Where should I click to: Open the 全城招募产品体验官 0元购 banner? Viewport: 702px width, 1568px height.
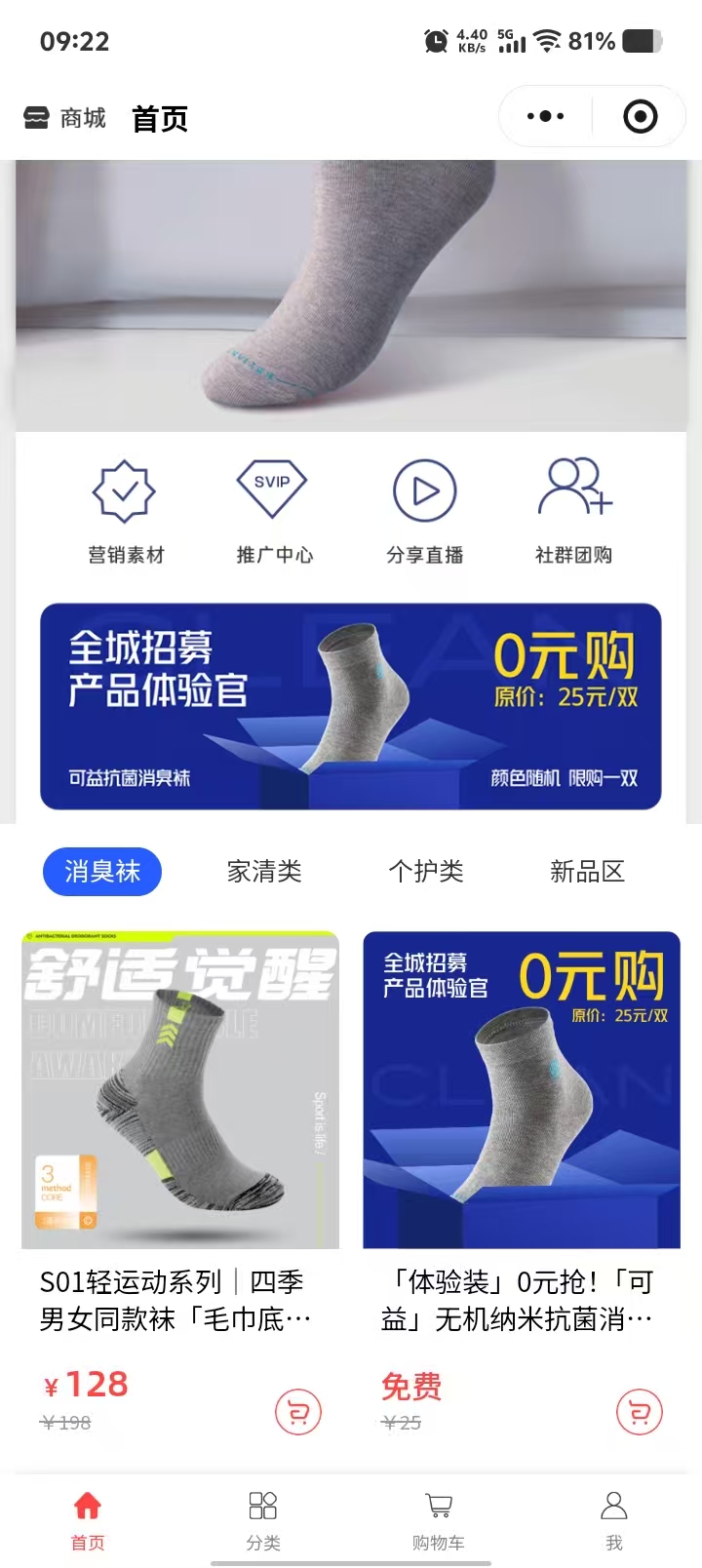351,706
